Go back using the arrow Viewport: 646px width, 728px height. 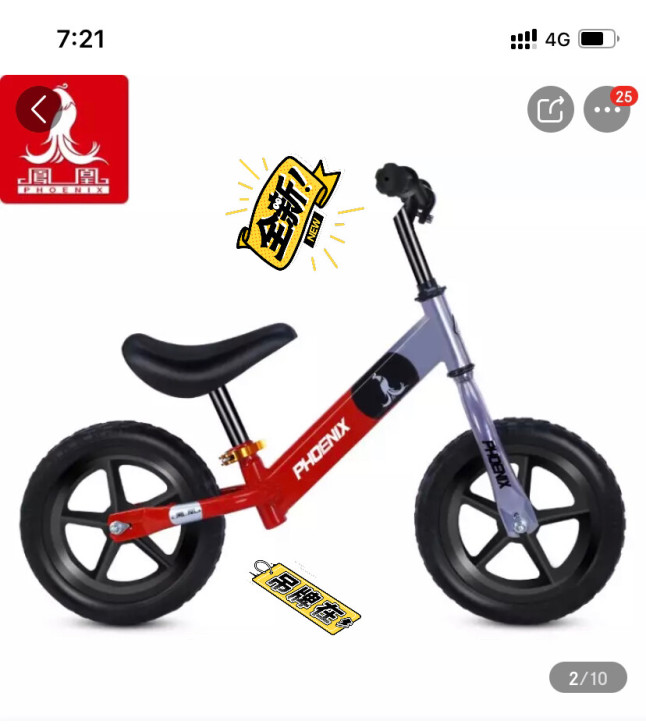(38, 109)
